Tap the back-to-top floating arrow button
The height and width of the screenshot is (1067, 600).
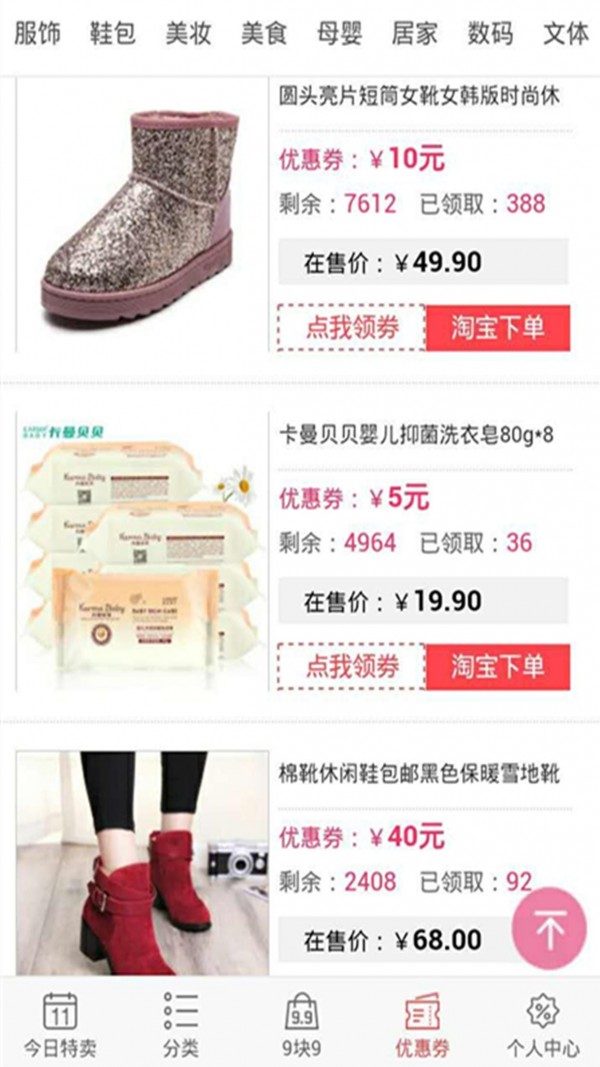(x=550, y=928)
